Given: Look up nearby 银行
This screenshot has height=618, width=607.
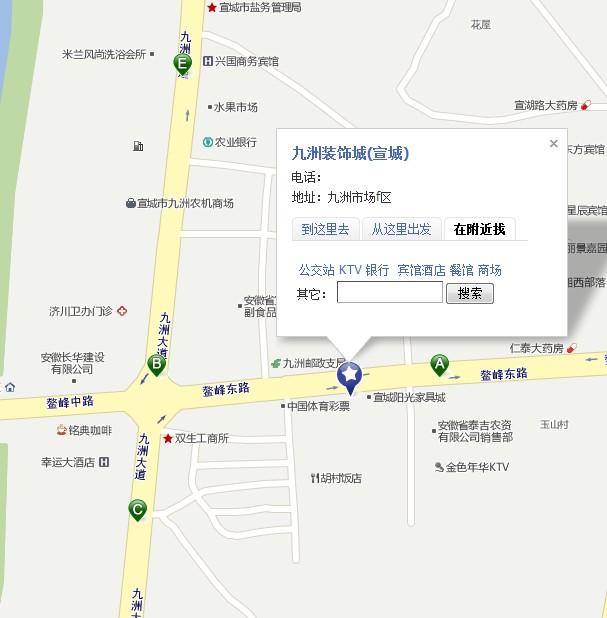Looking at the screenshot, I should point(377,270).
